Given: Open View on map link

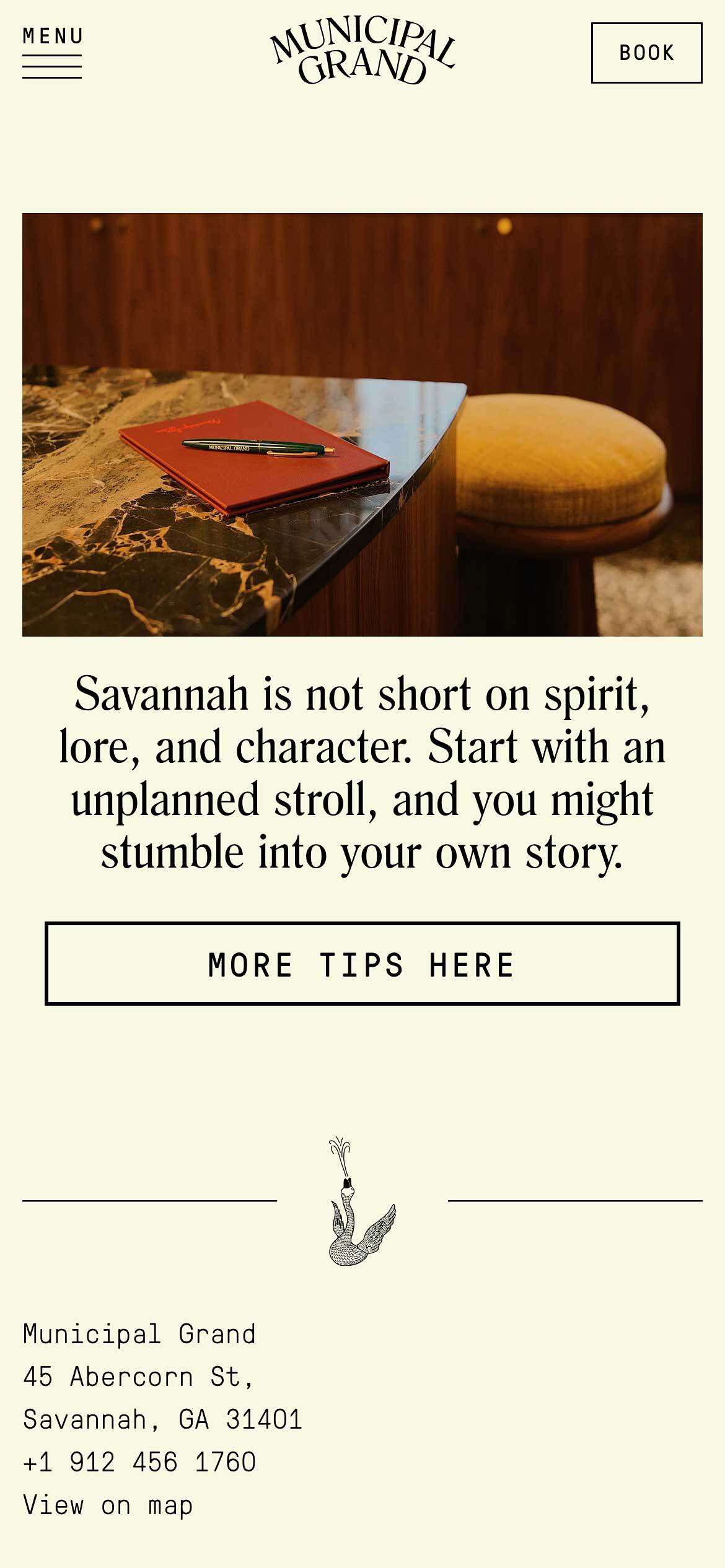Looking at the screenshot, I should pyautogui.click(x=108, y=1505).
